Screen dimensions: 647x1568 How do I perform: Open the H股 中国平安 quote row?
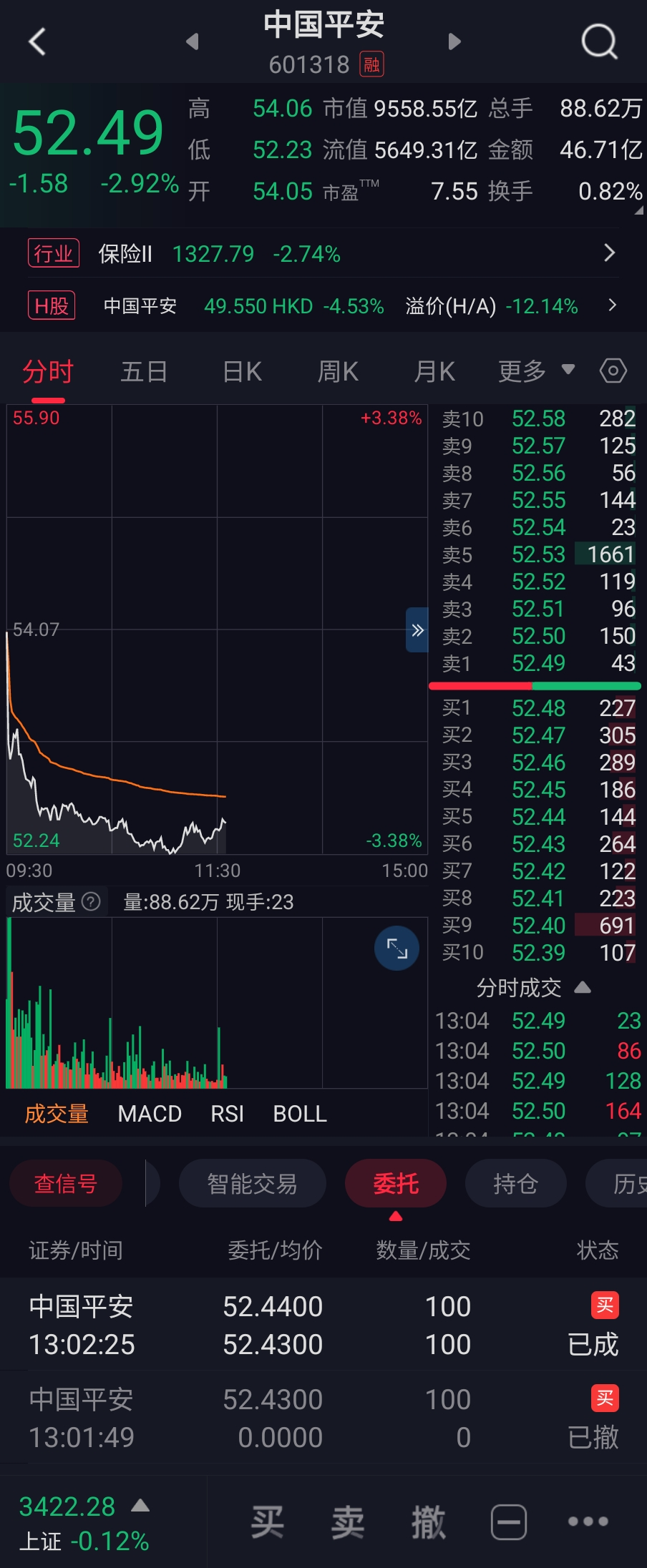[x=323, y=306]
